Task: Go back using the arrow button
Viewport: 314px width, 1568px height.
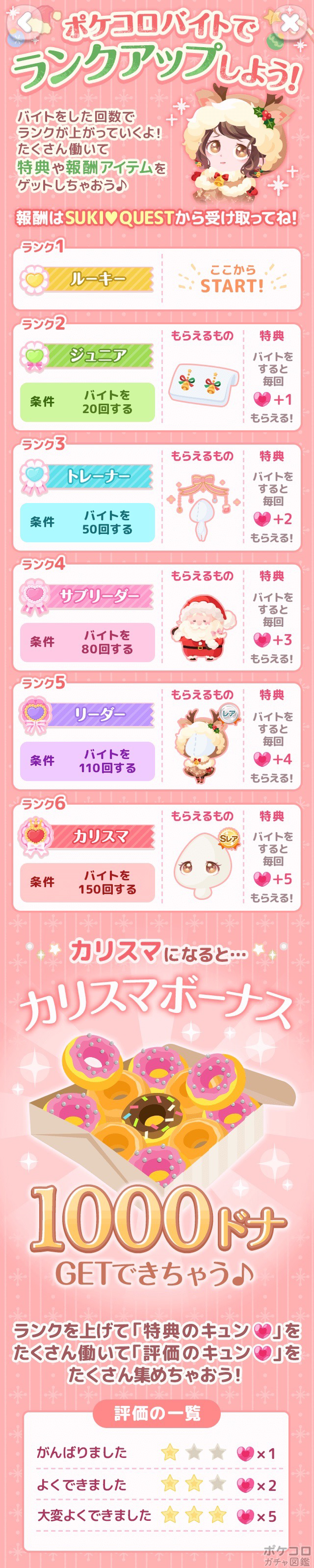Action: [x=25, y=23]
